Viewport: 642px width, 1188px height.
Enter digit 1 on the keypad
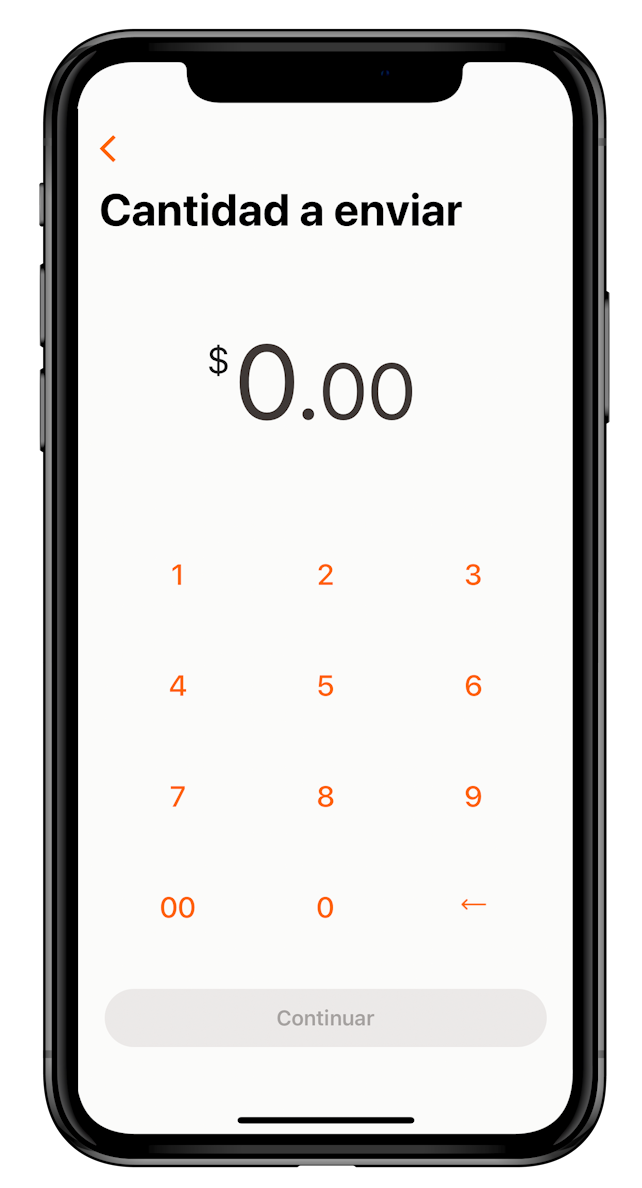point(177,575)
